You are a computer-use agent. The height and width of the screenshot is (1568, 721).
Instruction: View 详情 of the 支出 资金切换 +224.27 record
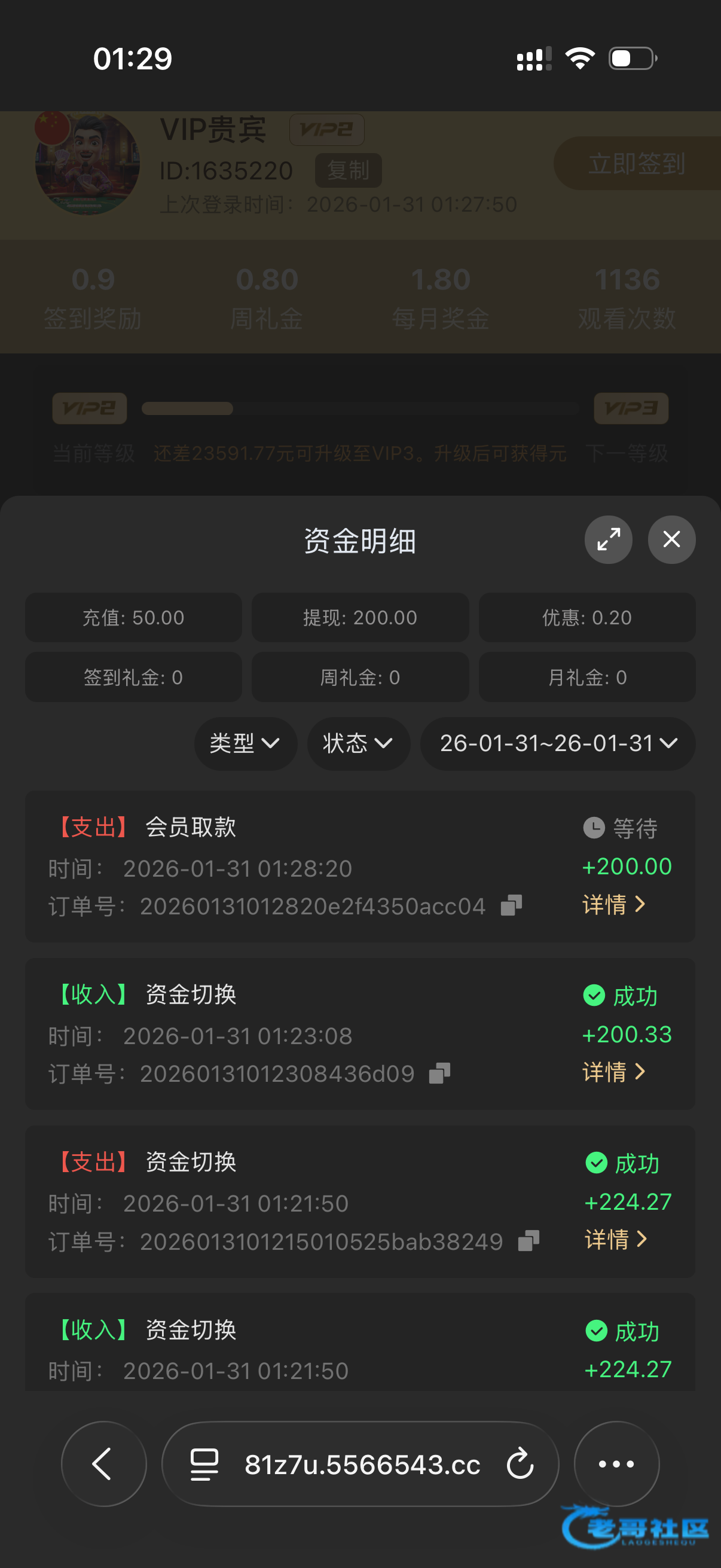tap(615, 1239)
